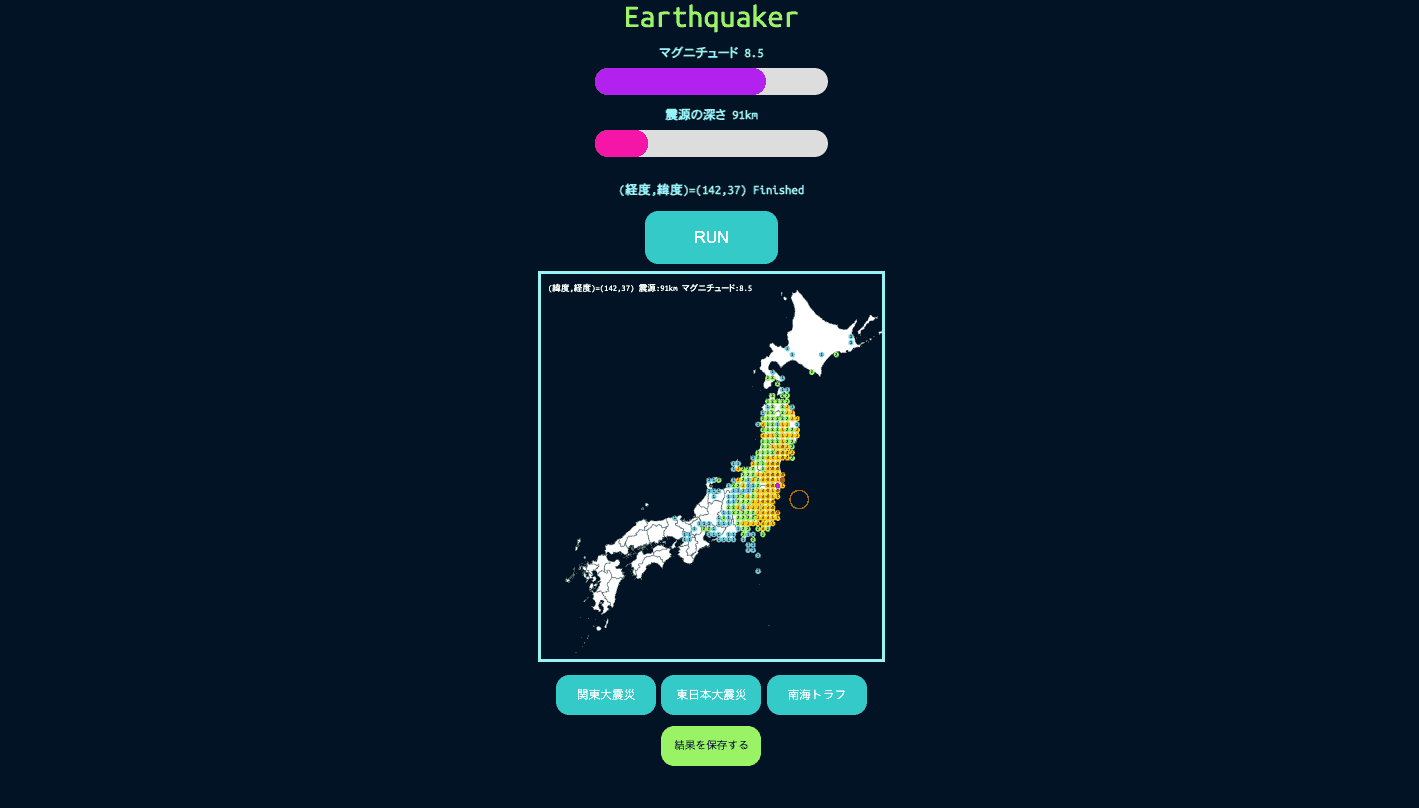Select the 東日本大震災 preset
Image resolution: width=1419 pixels, height=808 pixels.
pos(711,695)
